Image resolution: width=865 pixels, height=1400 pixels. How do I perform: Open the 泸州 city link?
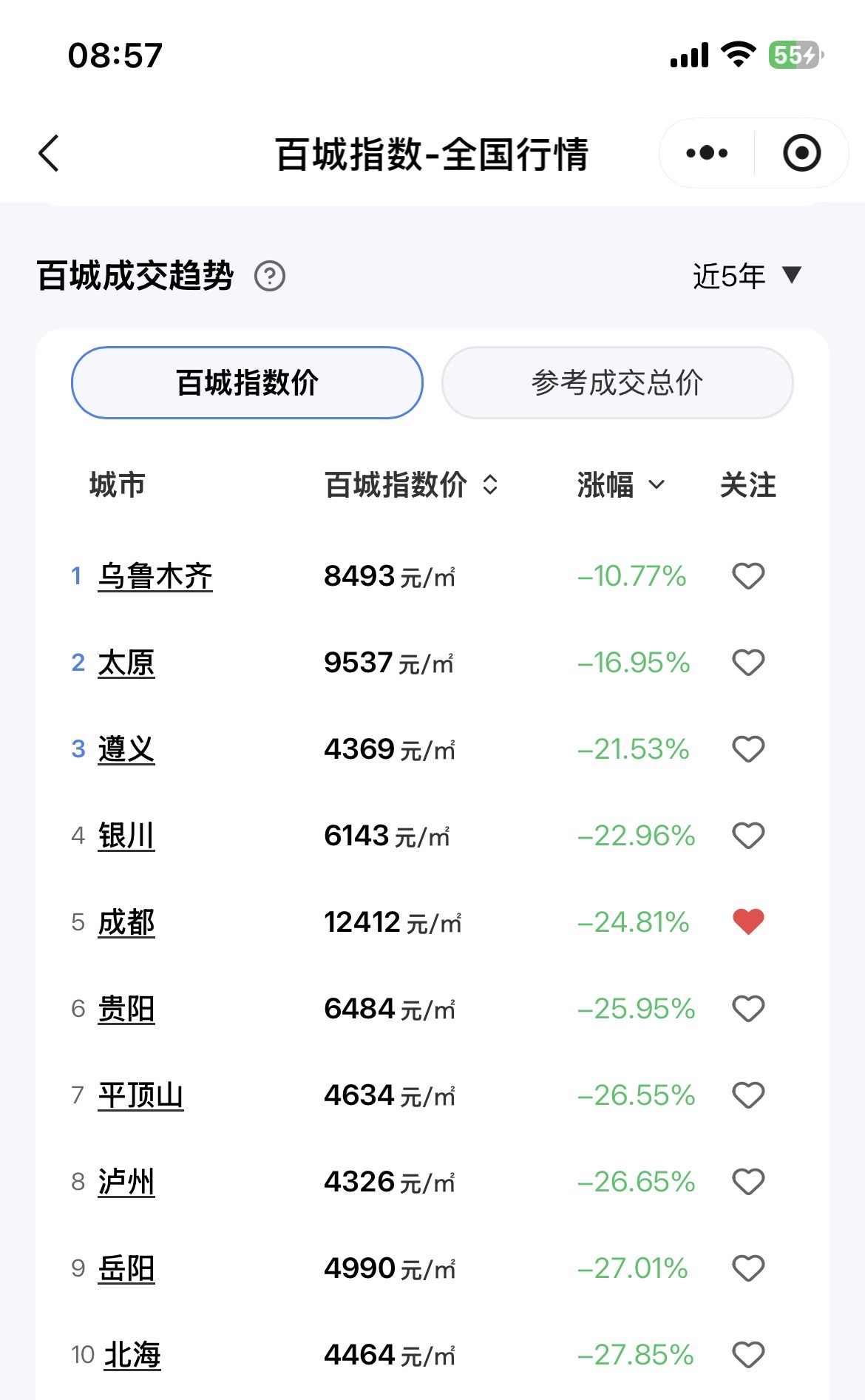pyautogui.click(x=126, y=1182)
